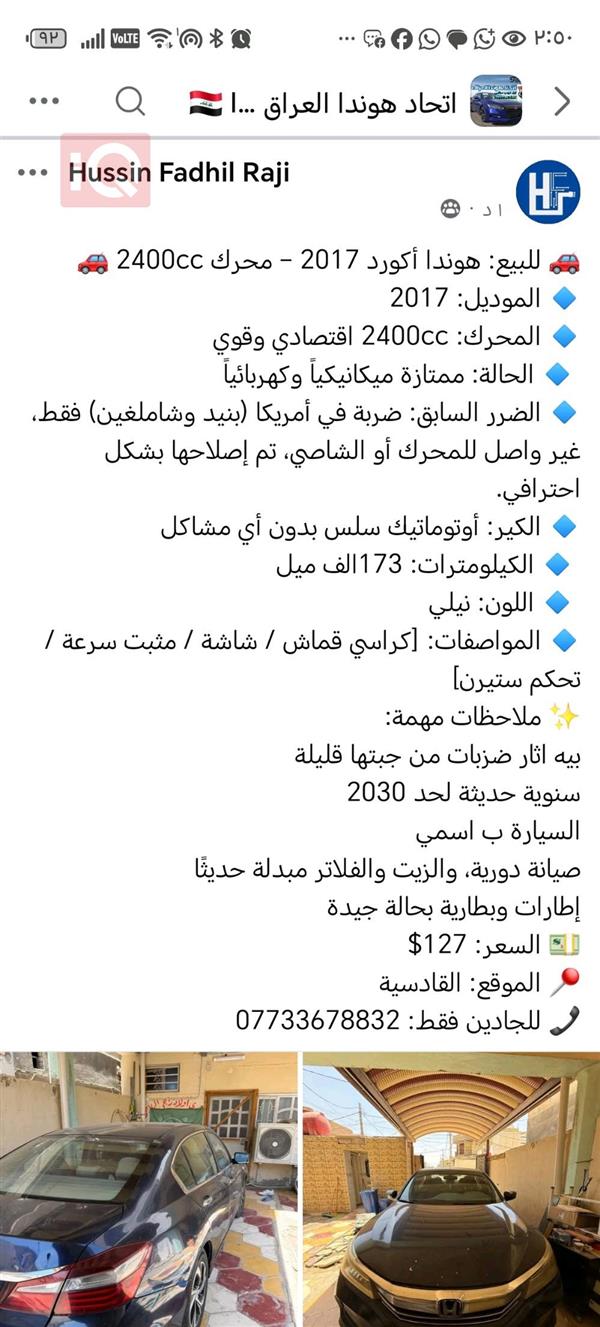
Task: Open the group overflow menu
Action: pyautogui.click(x=45, y=101)
